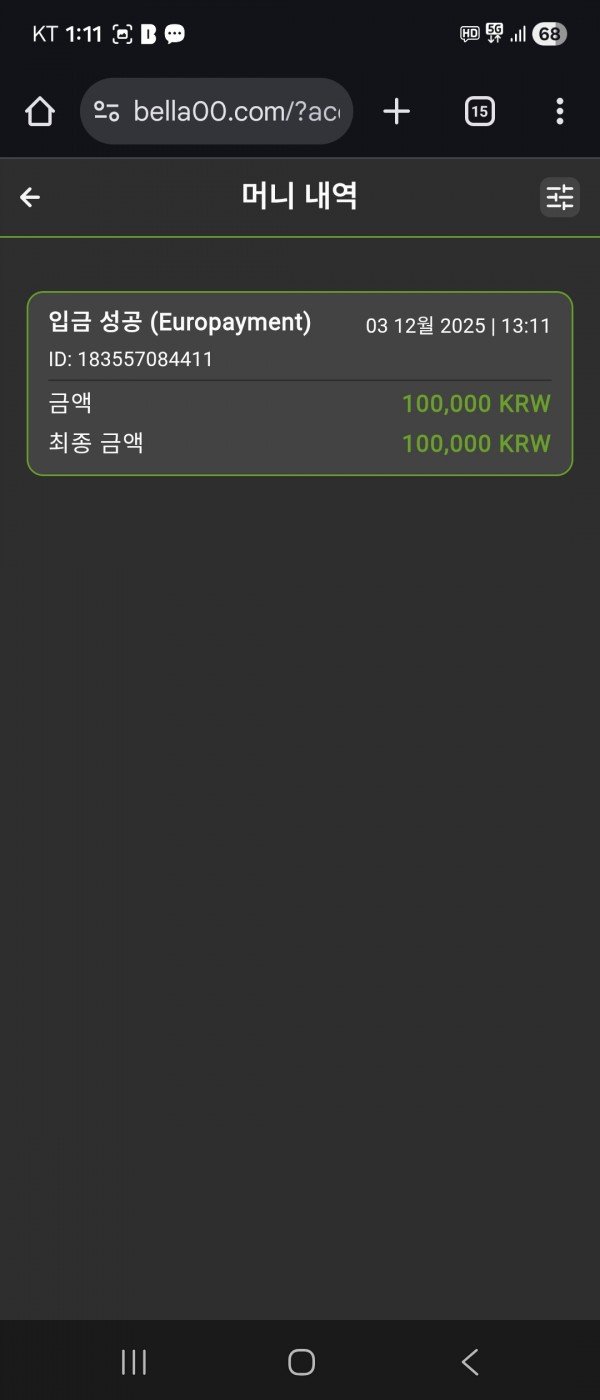Image resolution: width=600 pixels, height=1400 pixels.
Task: Go back from the 머니 내역 page
Action: [x=30, y=197]
